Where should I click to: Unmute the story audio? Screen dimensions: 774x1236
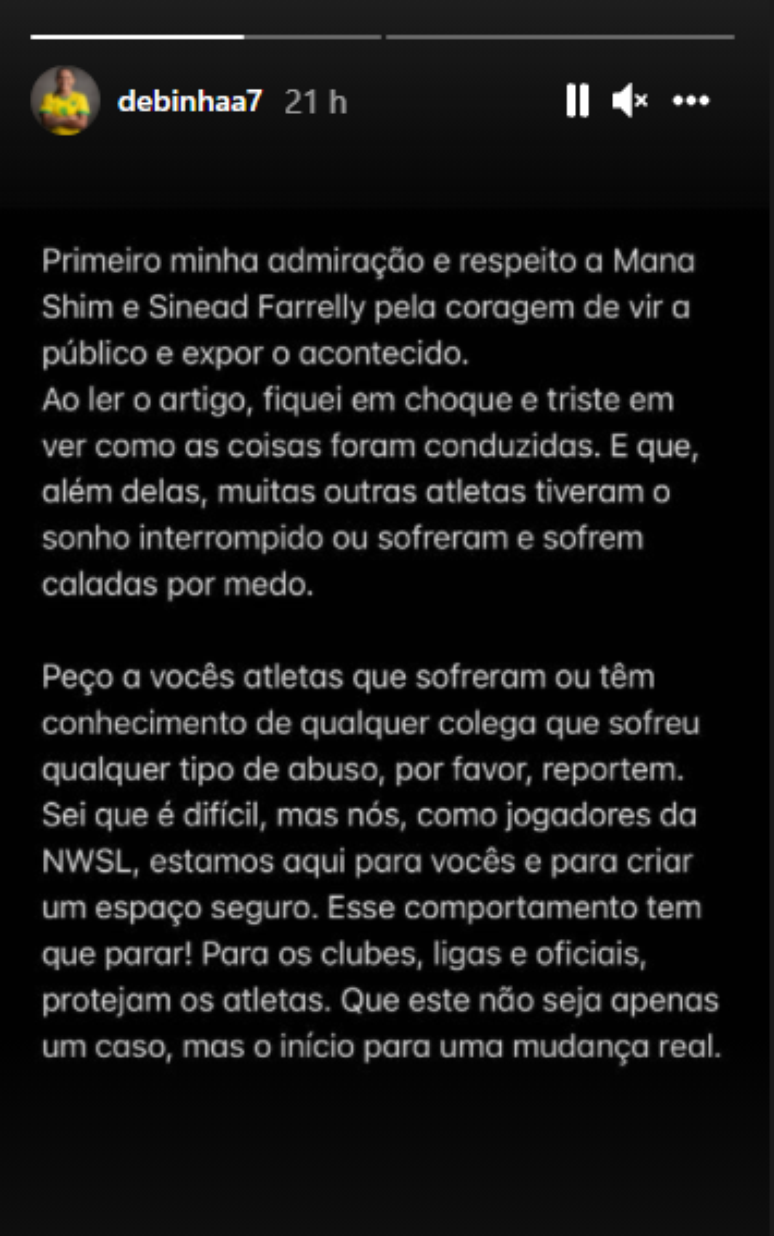pos(630,101)
